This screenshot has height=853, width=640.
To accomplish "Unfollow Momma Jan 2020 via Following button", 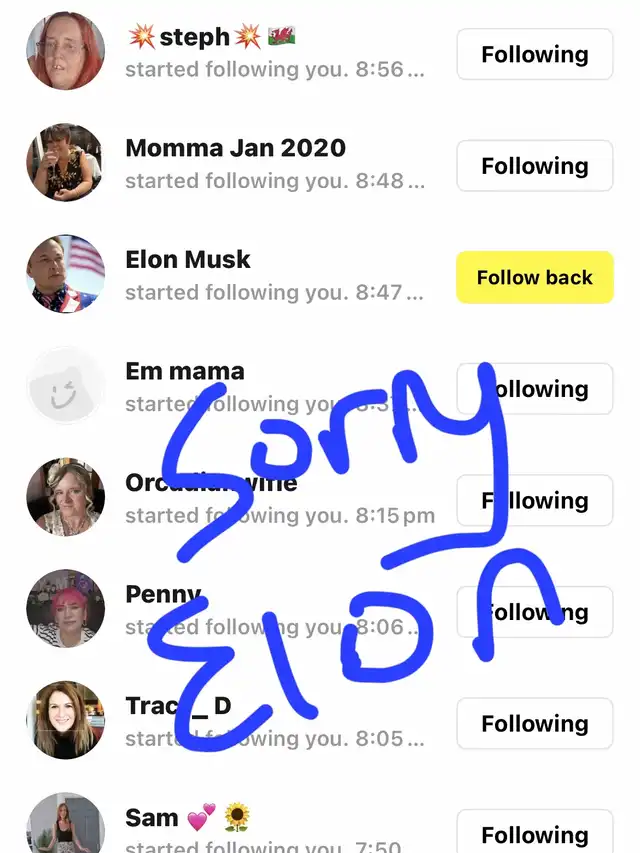I will click(x=534, y=166).
